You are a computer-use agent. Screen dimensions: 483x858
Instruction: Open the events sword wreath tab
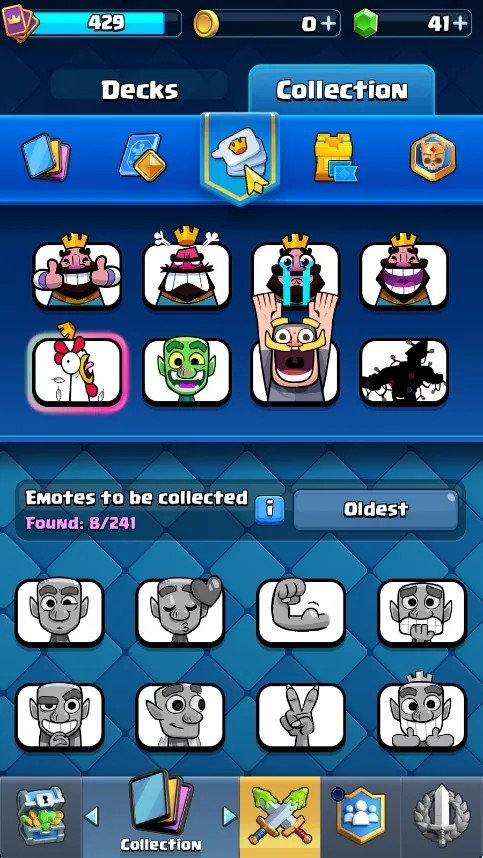442,817
